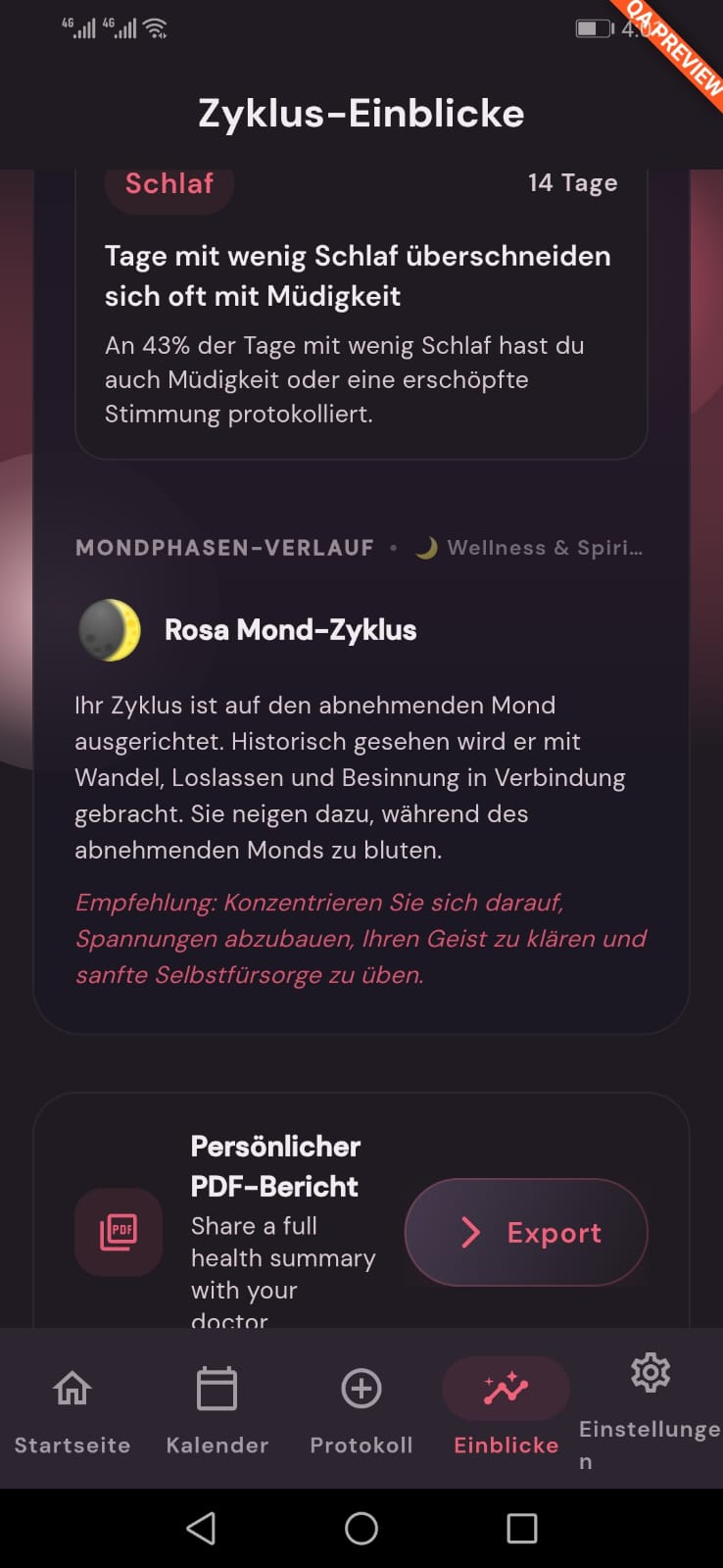The image size is (723, 1568).
Task: Tap the system back button
Action: 201,1528
